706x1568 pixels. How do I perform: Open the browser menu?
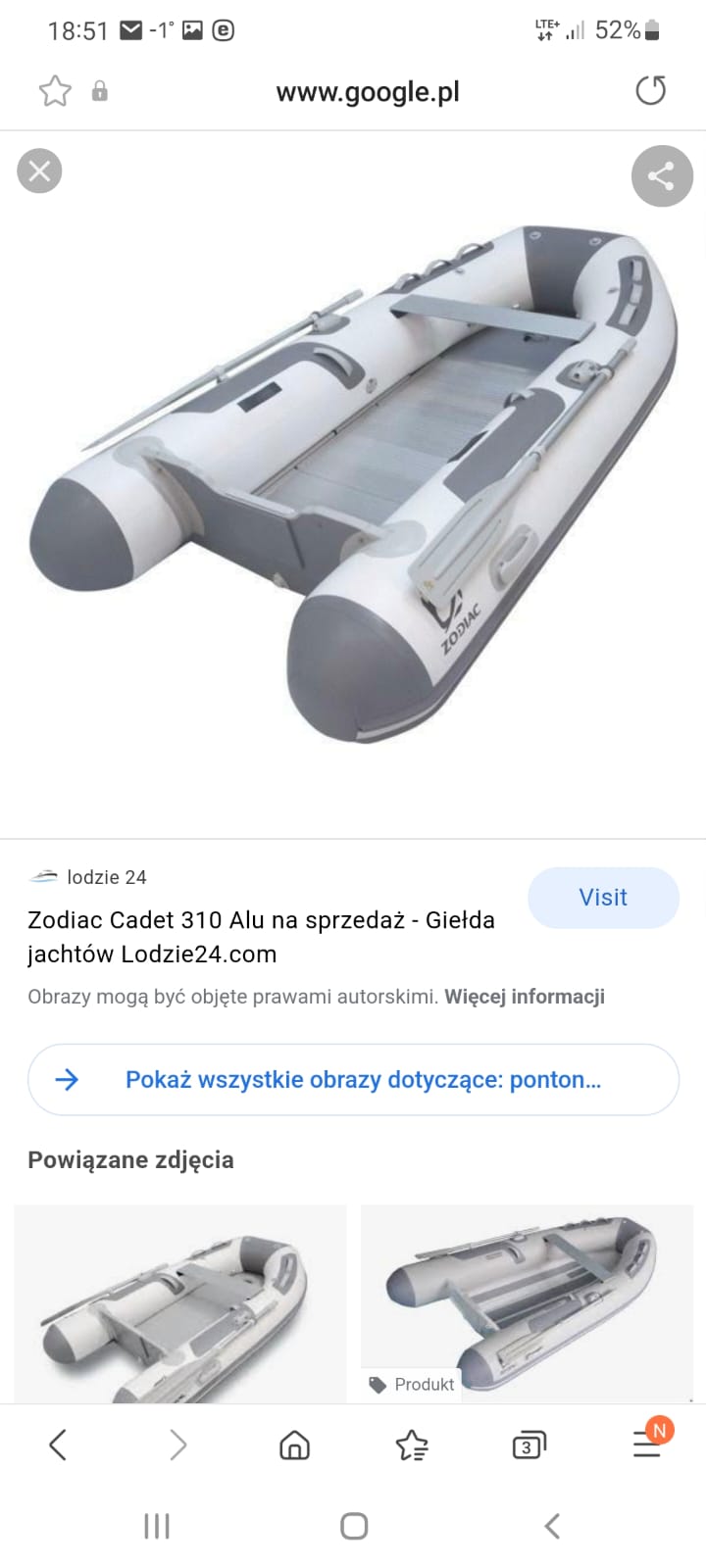[x=648, y=1441]
